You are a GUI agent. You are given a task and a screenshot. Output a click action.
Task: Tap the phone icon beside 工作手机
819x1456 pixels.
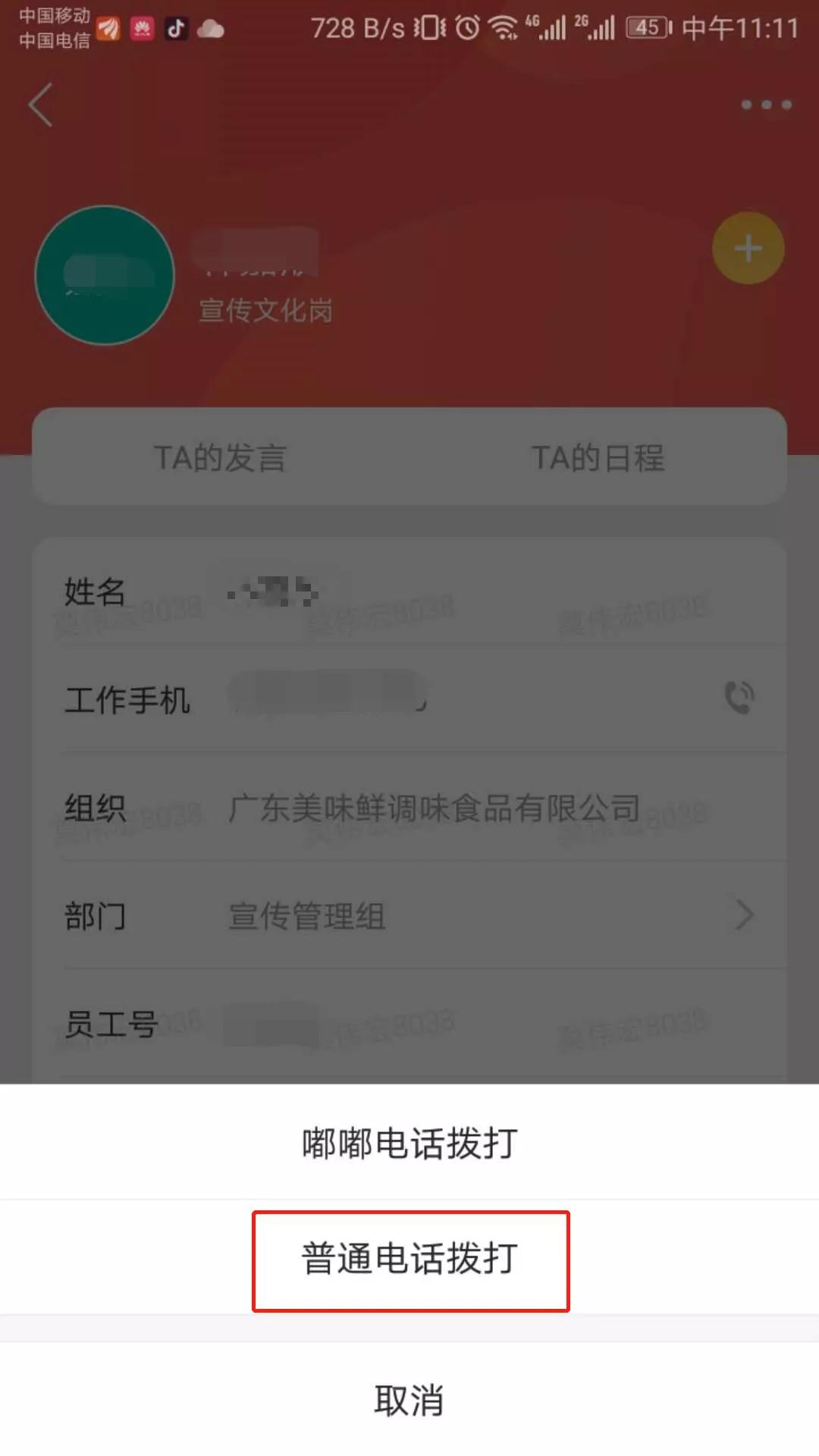(x=739, y=698)
